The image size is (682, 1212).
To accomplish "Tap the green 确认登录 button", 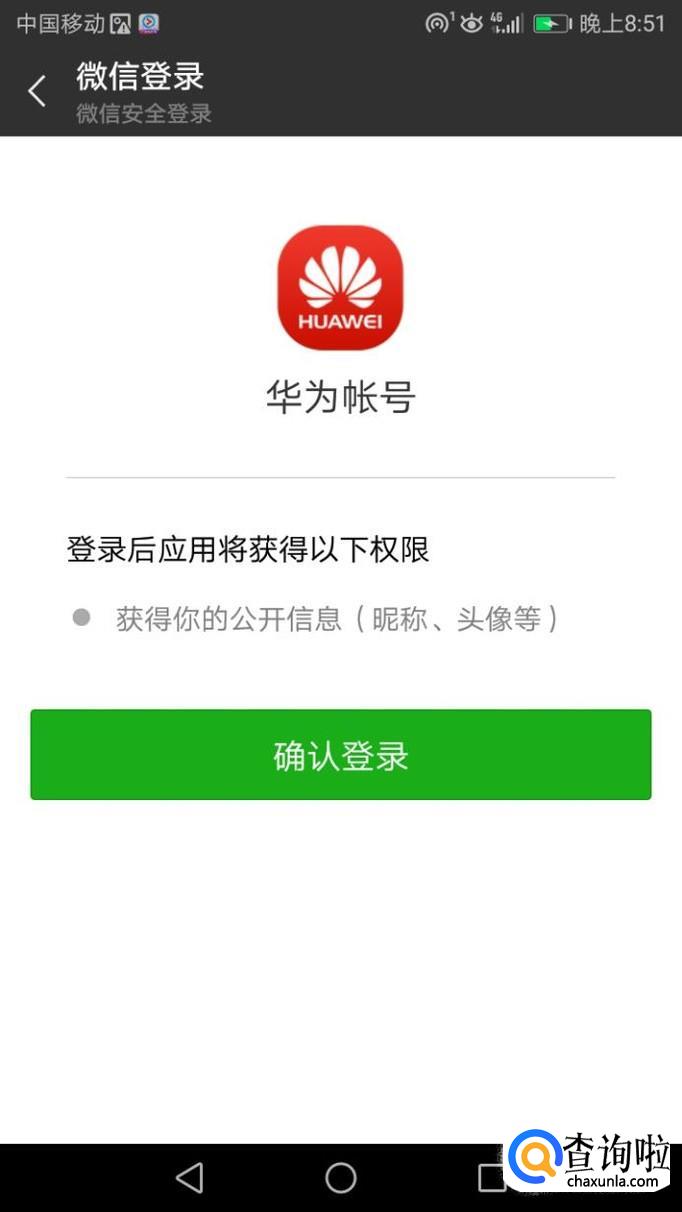I will (341, 755).
